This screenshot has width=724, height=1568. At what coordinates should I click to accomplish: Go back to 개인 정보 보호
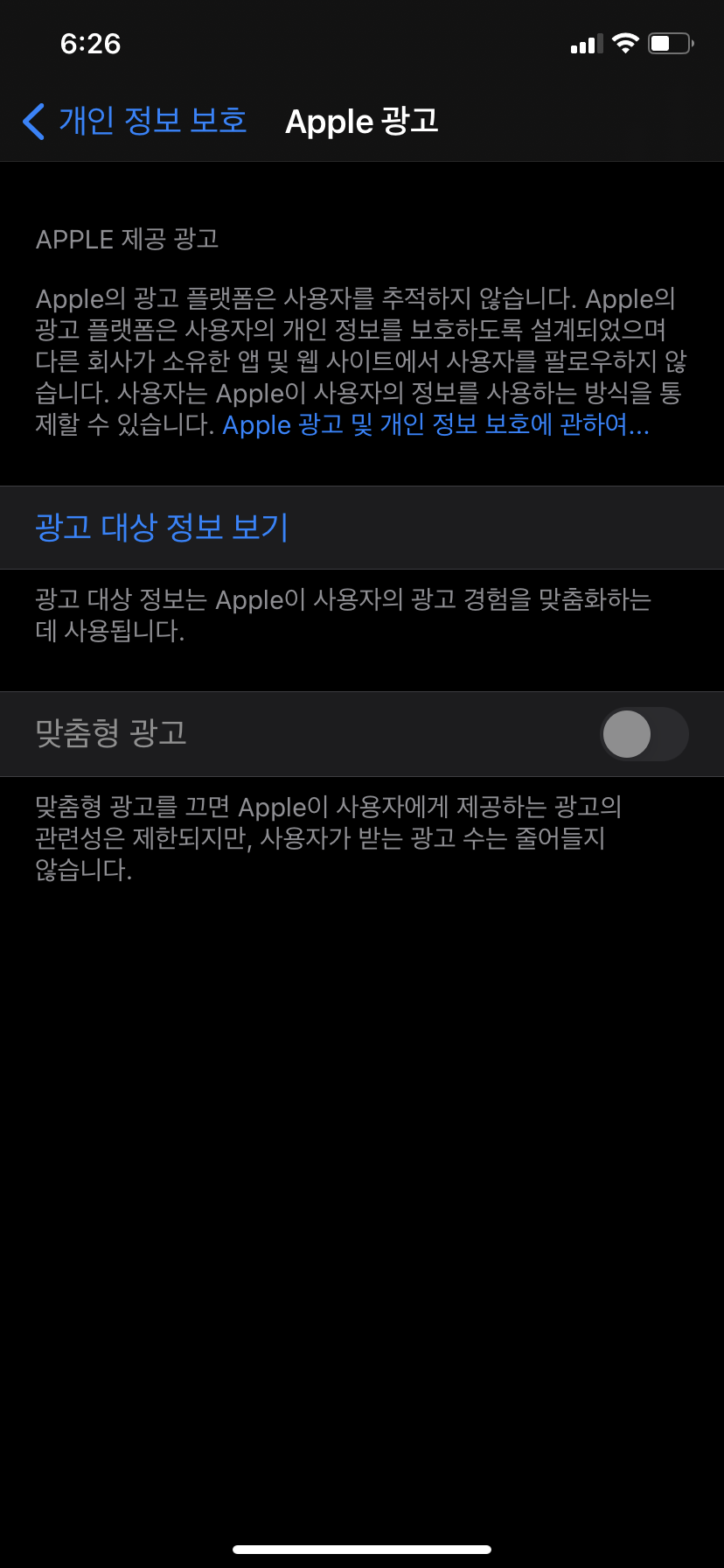point(135,121)
